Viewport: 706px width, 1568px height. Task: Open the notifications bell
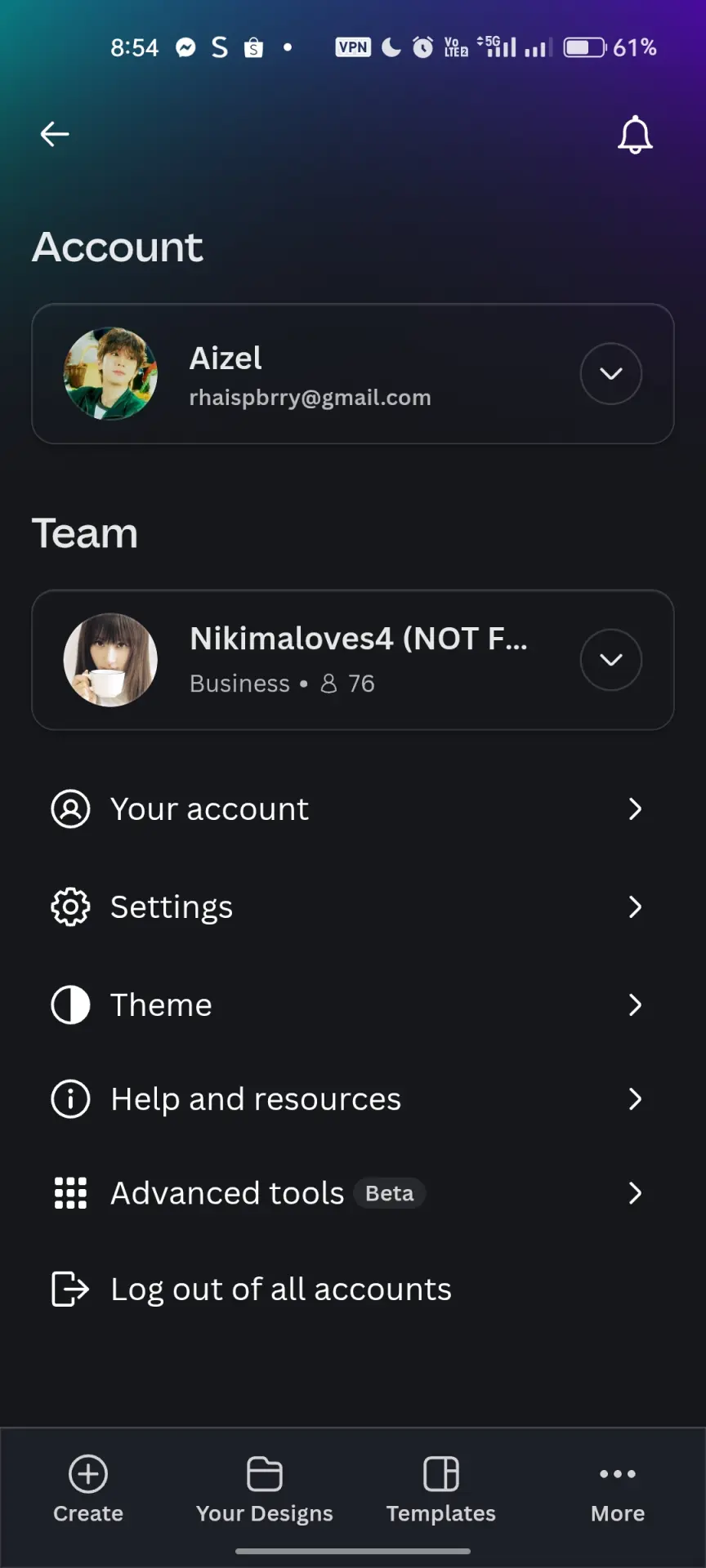coord(635,135)
